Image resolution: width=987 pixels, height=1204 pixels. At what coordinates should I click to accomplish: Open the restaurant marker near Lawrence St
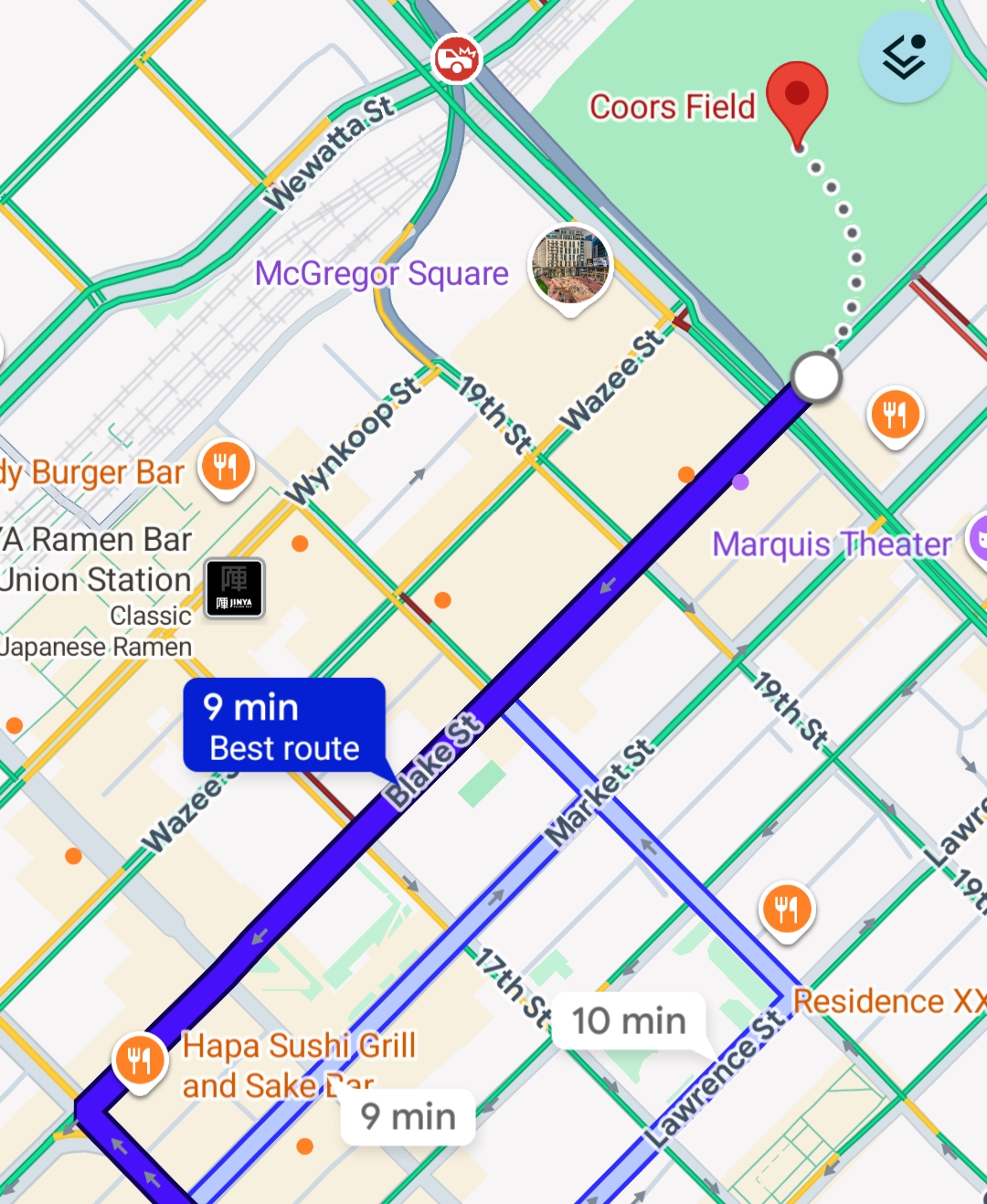click(x=787, y=911)
